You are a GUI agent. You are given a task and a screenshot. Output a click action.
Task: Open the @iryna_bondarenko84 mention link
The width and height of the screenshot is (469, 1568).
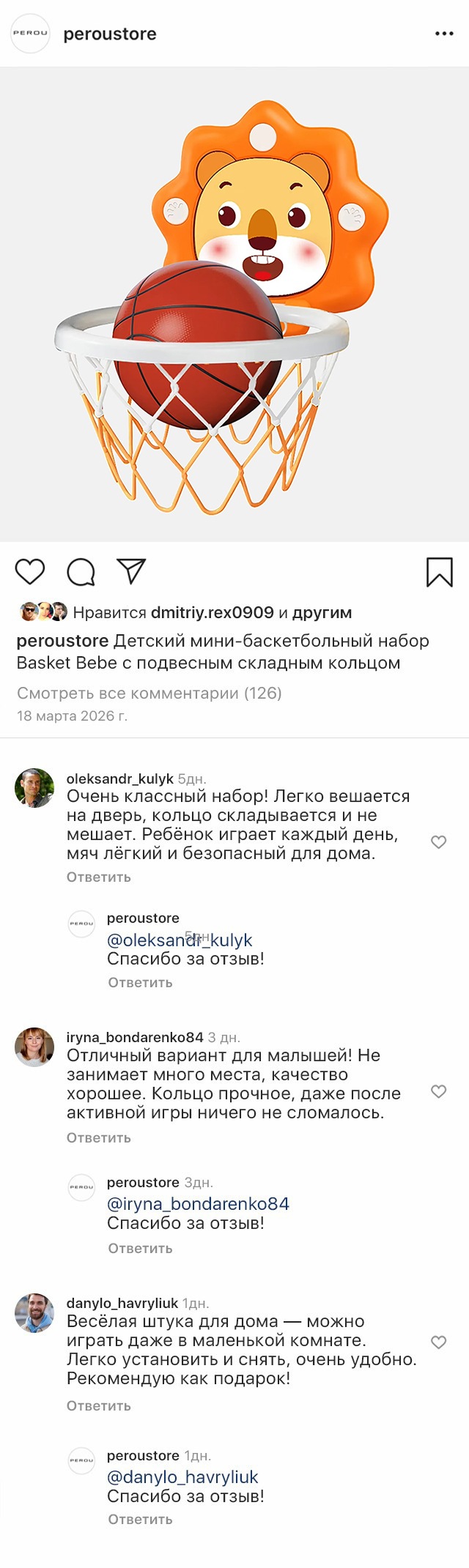[x=198, y=1203]
